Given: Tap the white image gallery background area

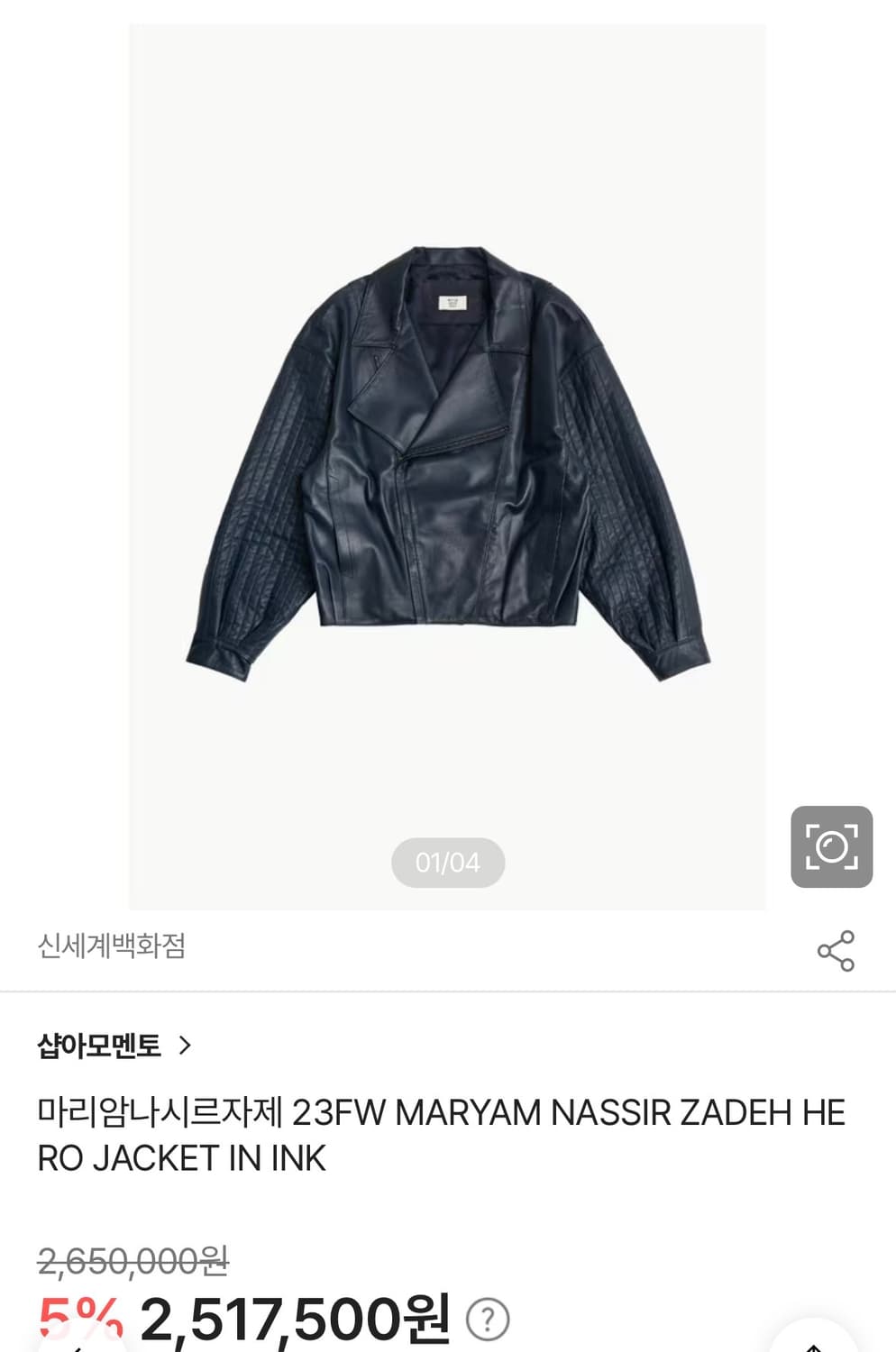Looking at the screenshot, I should [225, 135].
